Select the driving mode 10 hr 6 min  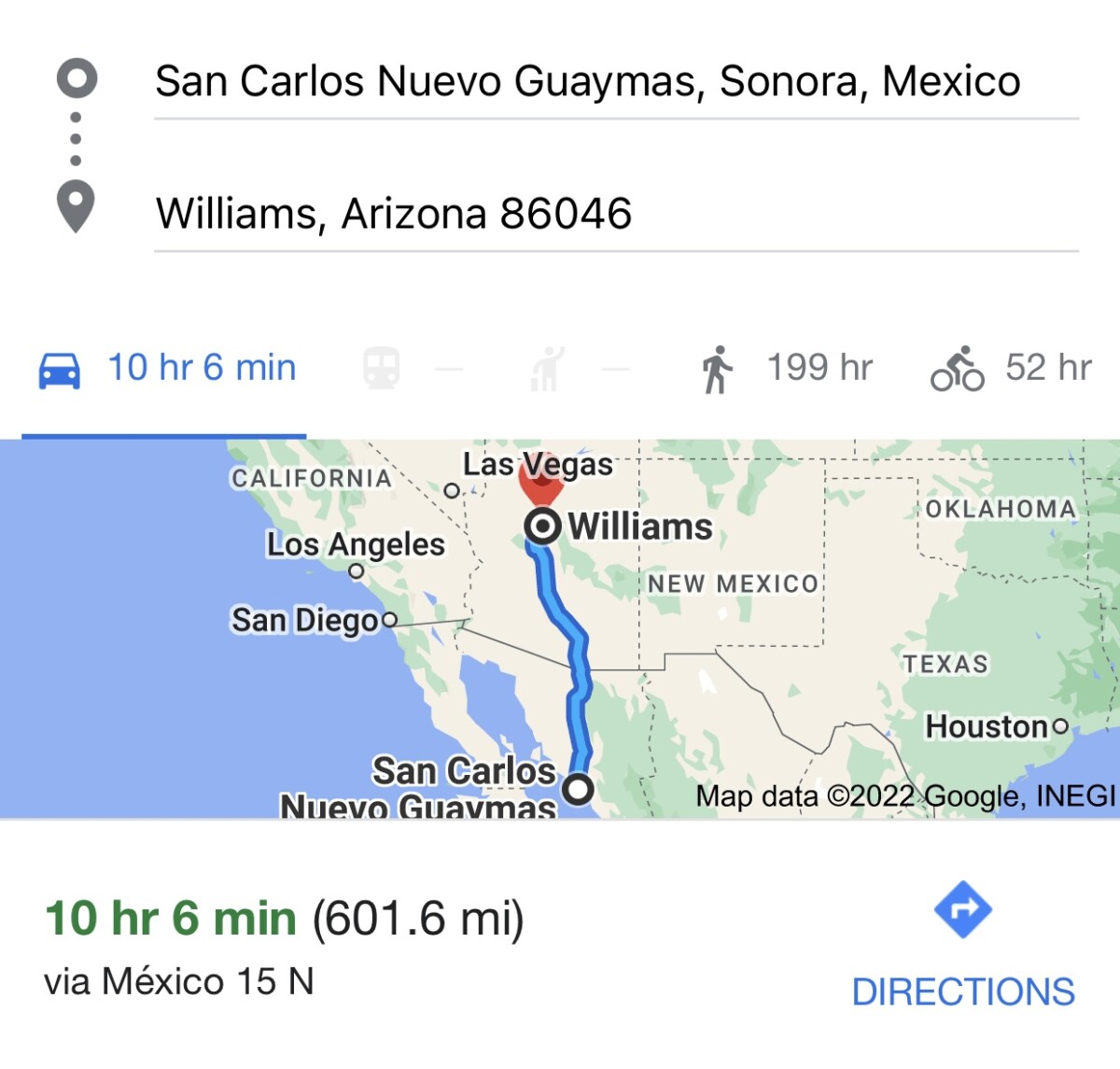[168, 369]
